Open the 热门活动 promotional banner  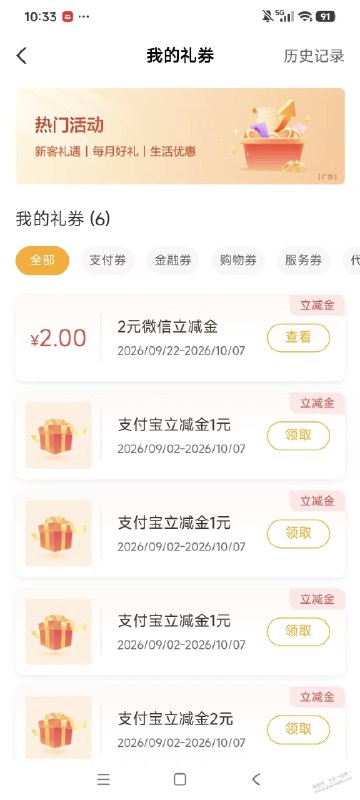pyautogui.click(x=180, y=136)
